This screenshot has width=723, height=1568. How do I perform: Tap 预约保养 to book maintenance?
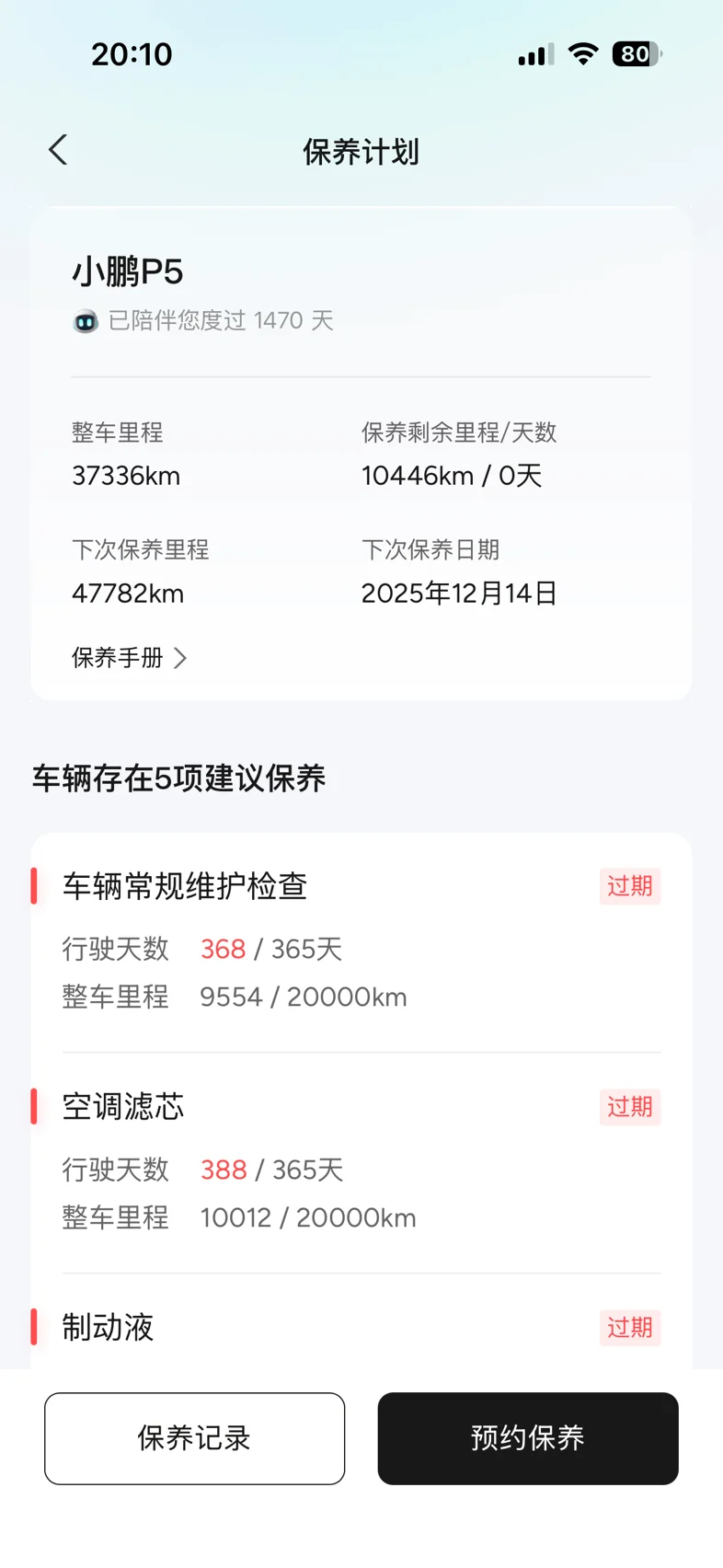[x=527, y=1438]
